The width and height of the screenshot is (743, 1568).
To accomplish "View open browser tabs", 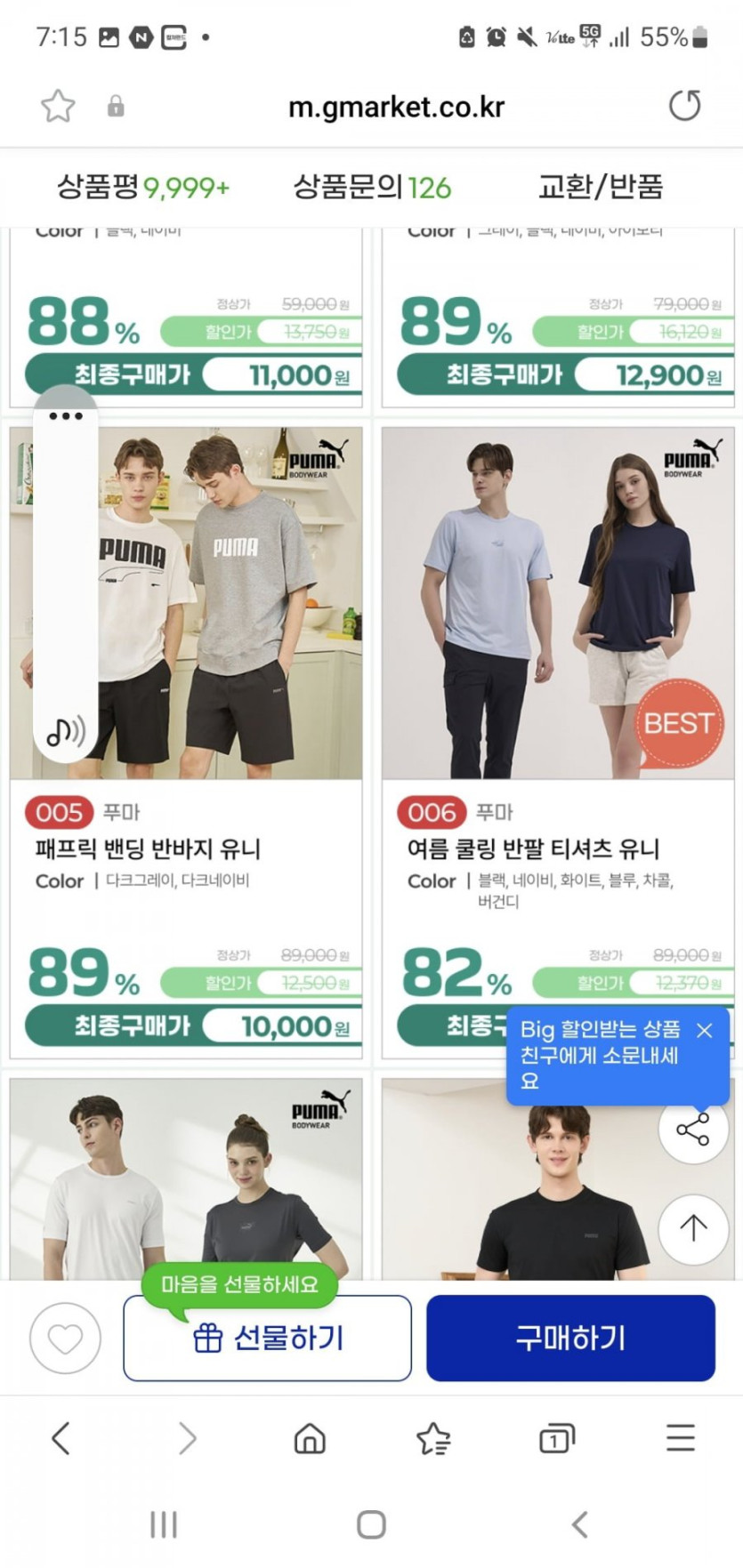I will 556,1438.
